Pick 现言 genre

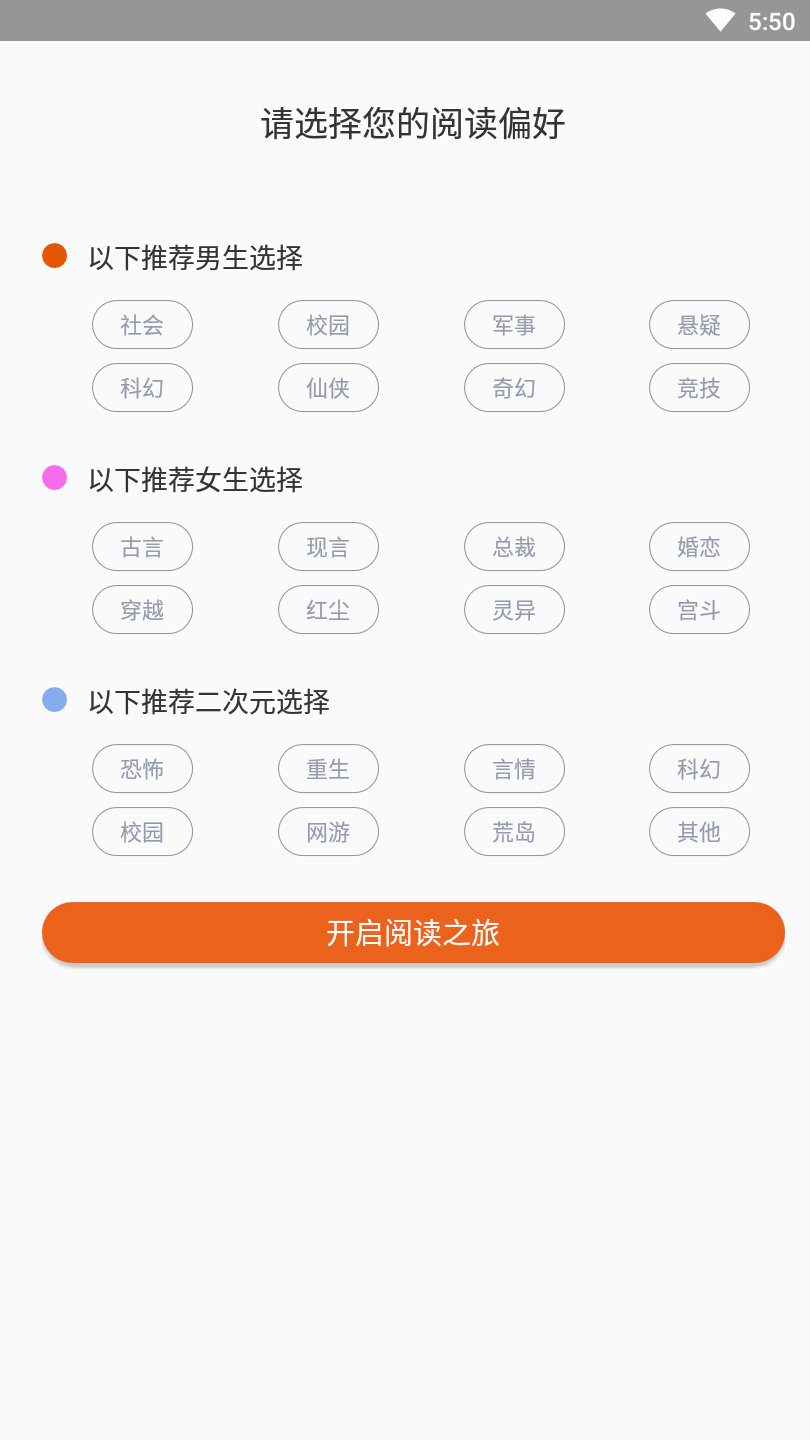point(328,547)
